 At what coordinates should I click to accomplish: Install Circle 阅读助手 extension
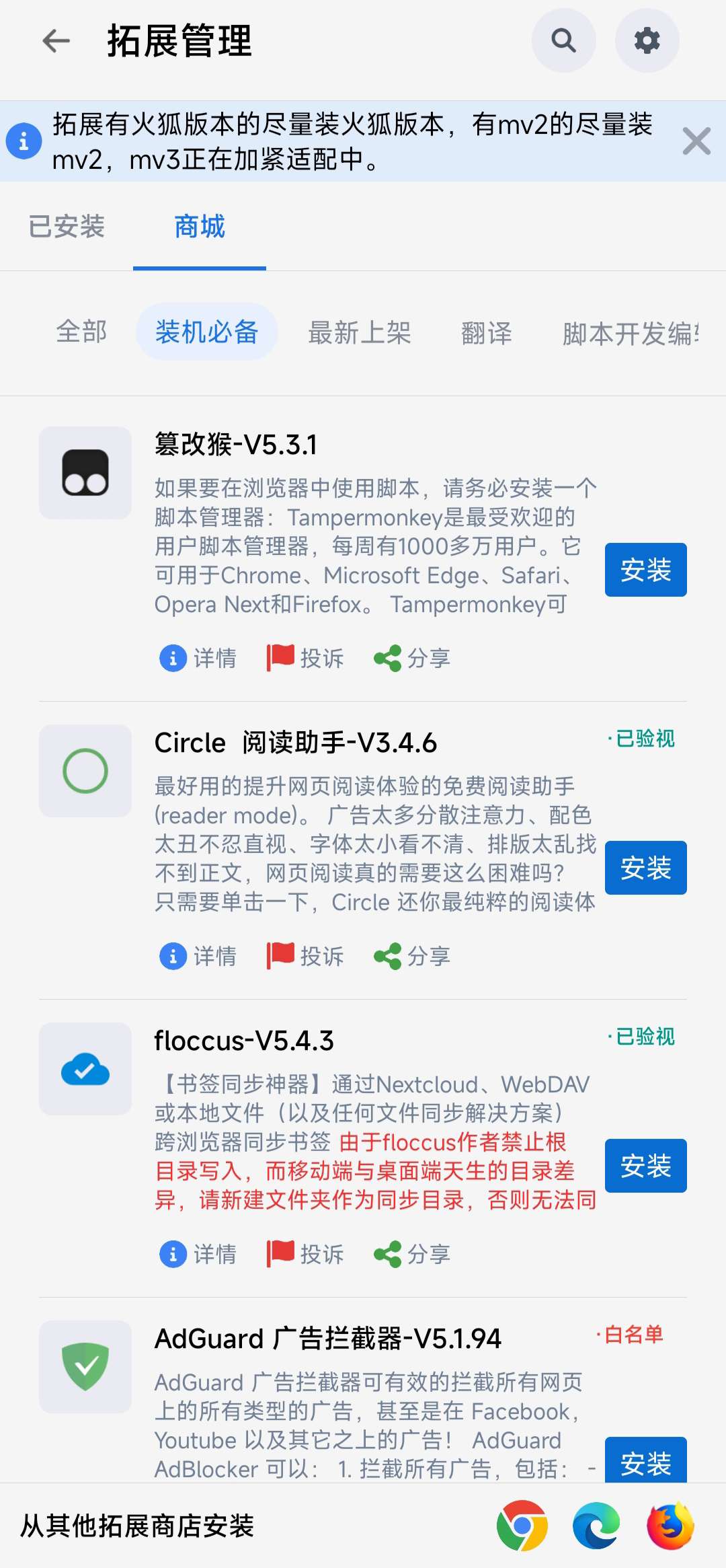645,868
